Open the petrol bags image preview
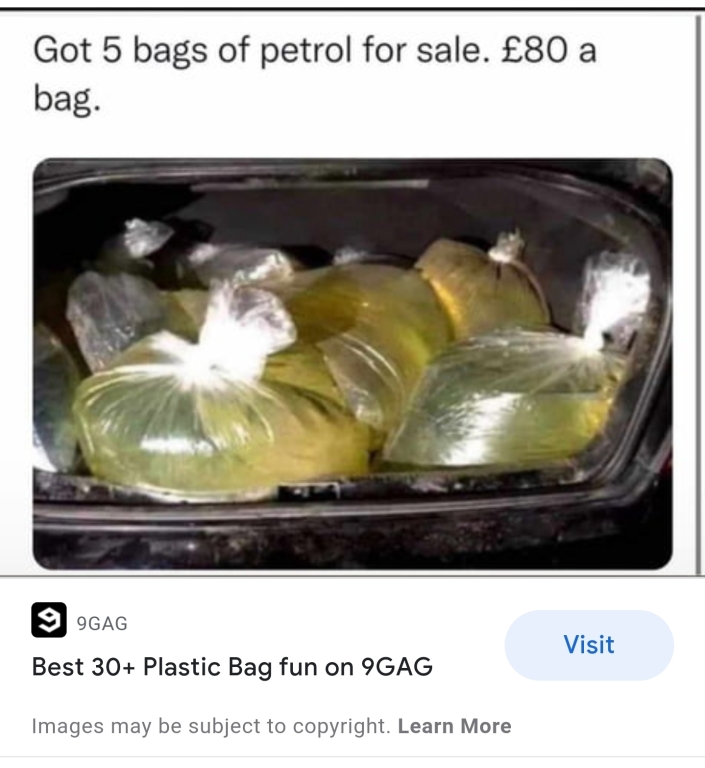 click(x=352, y=365)
